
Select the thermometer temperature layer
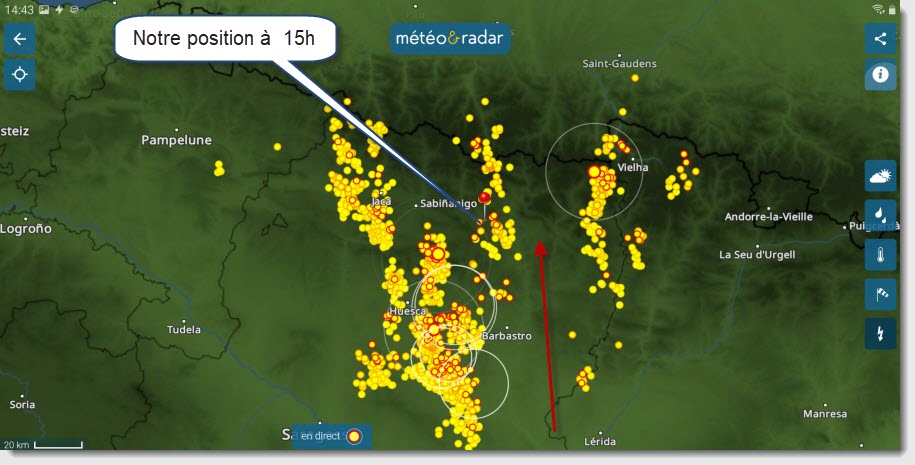(x=880, y=254)
